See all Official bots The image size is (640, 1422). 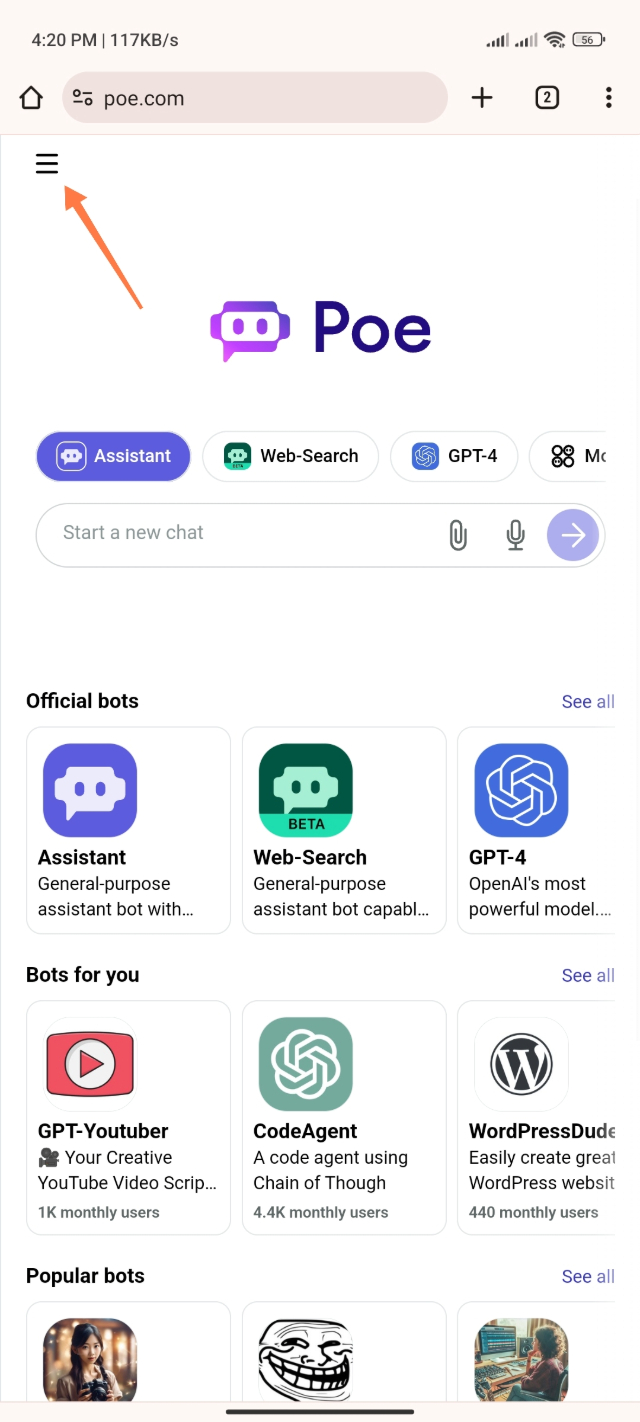[587, 702]
